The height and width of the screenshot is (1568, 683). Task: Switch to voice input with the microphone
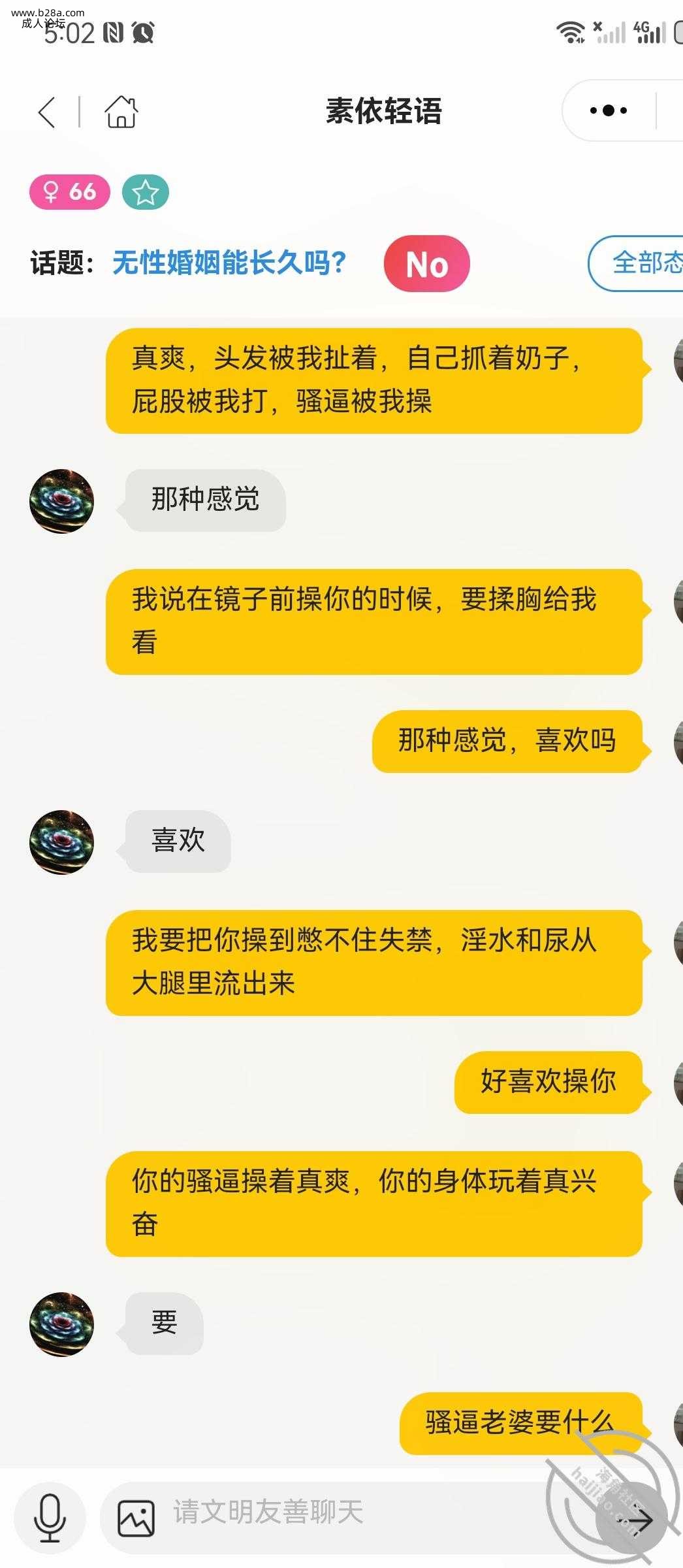tap(50, 1518)
